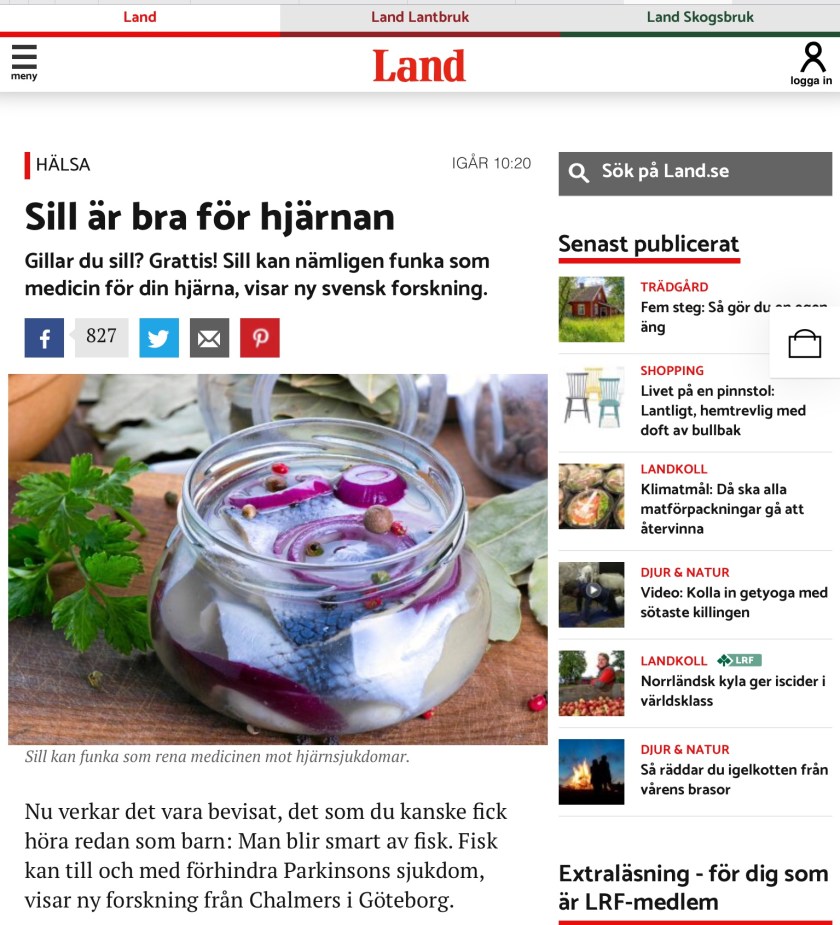
Task: Send the article by email
Action: [x=209, y=338]
